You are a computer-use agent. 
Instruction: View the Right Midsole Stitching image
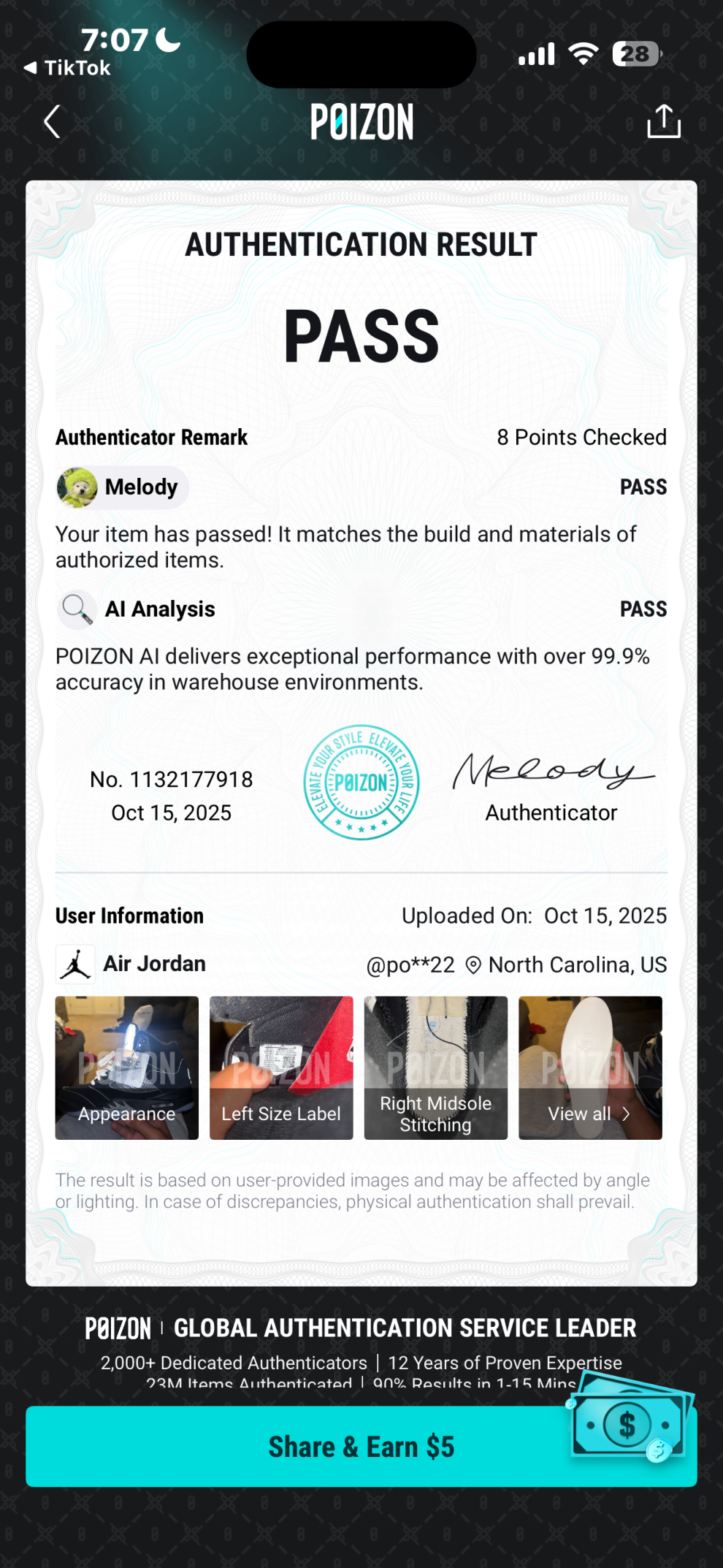436,1067
